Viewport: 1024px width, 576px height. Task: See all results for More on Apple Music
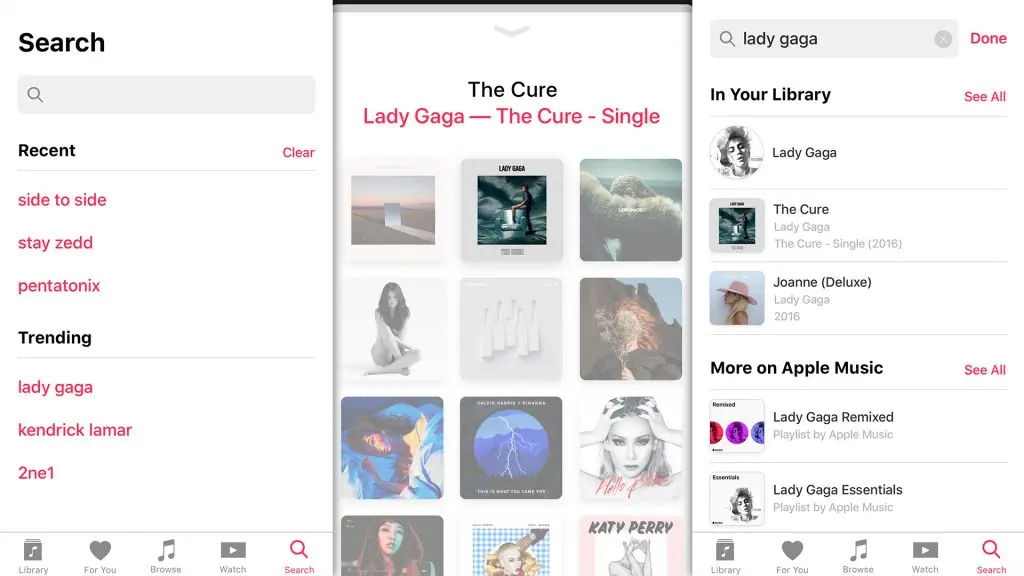(984, 370)
